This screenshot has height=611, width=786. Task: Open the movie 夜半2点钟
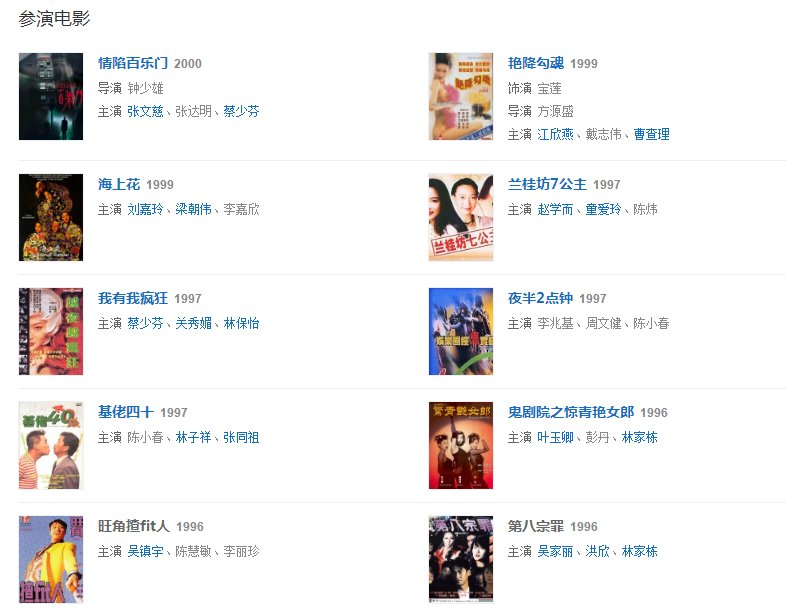point(540,298)
